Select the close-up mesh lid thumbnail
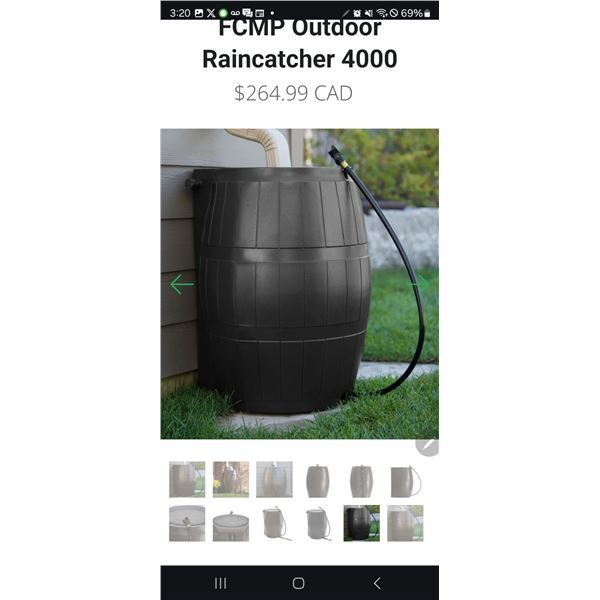This screenshot has width=600, height=600. click(x=187, y=523)
